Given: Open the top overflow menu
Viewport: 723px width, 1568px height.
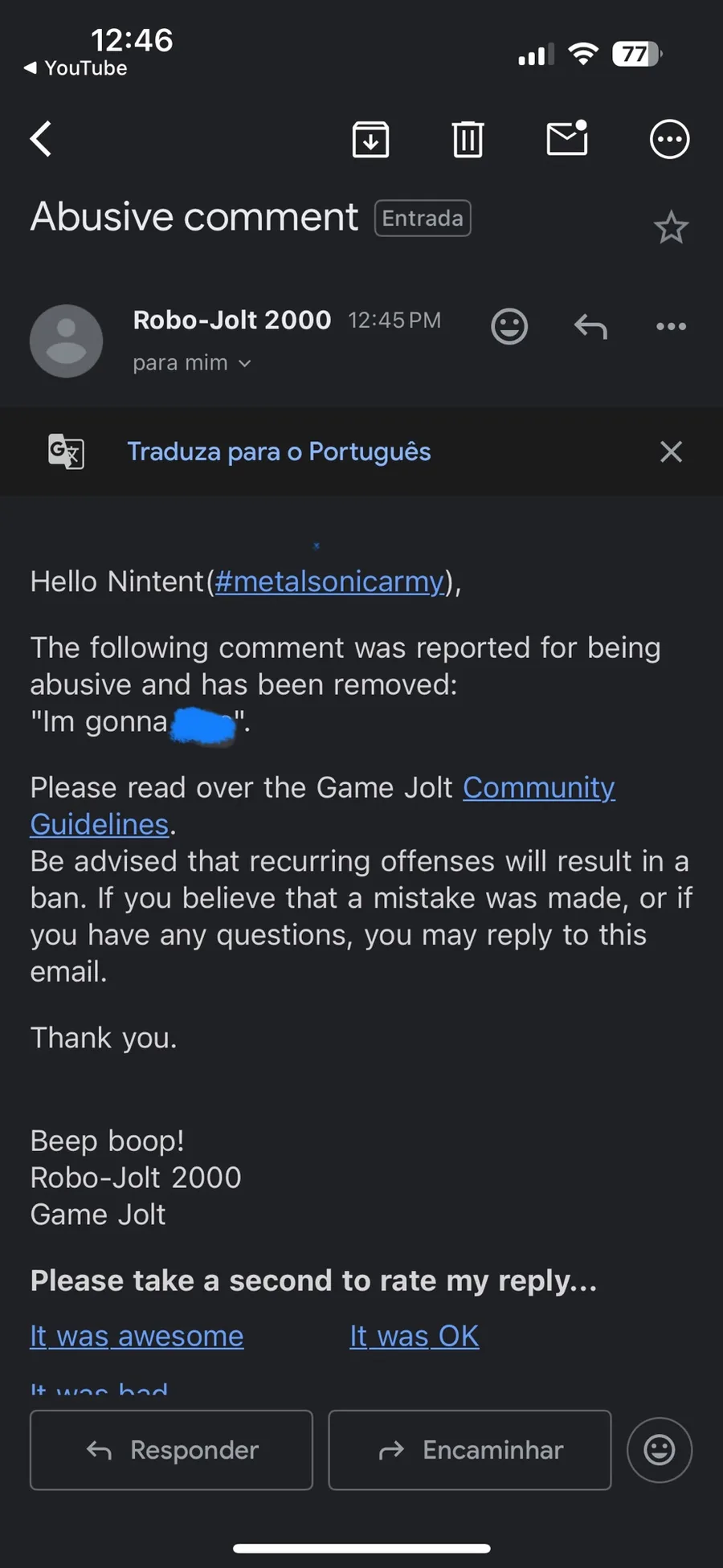Looking at the screenshot, I should [669, 140].
